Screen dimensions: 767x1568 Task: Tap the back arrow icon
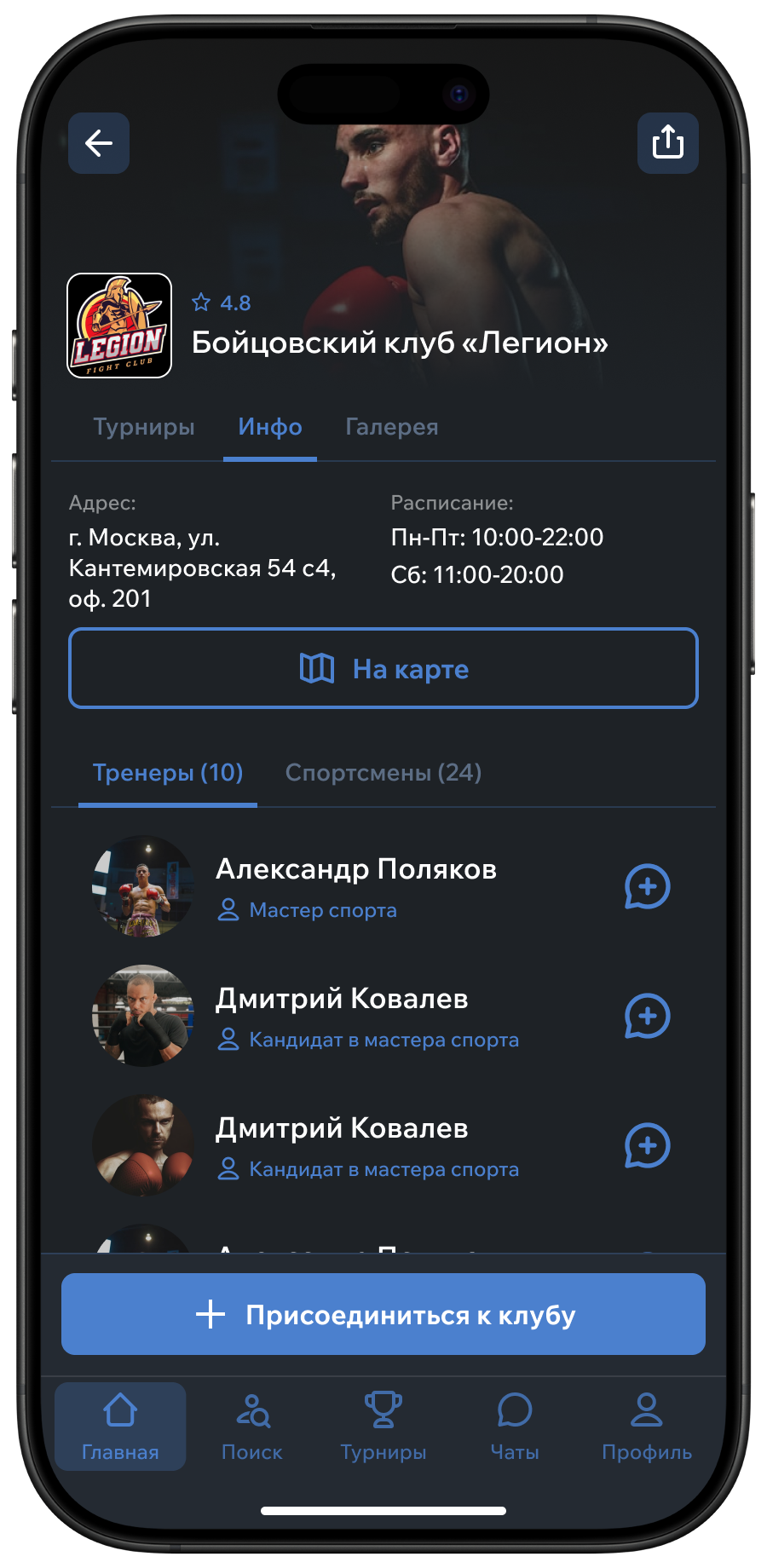click(x=98, y=143)
